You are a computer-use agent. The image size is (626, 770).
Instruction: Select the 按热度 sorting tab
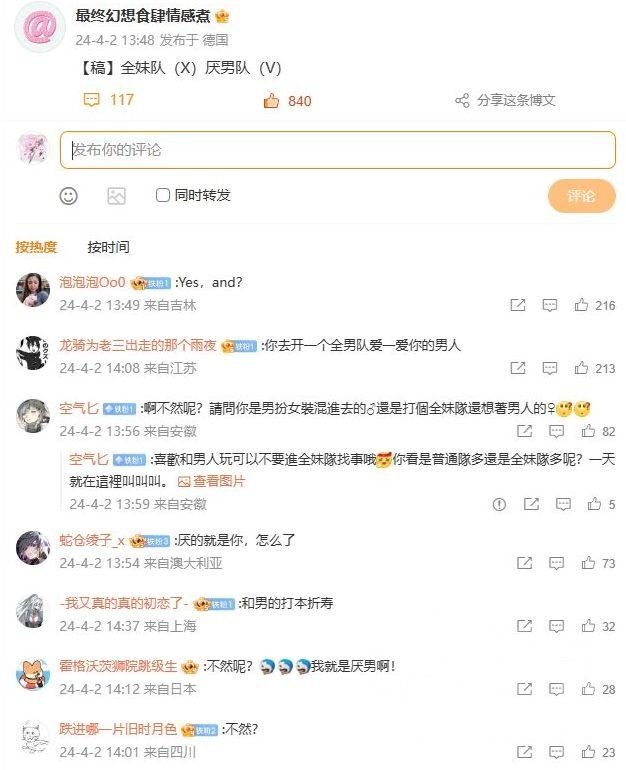point(36,247)
